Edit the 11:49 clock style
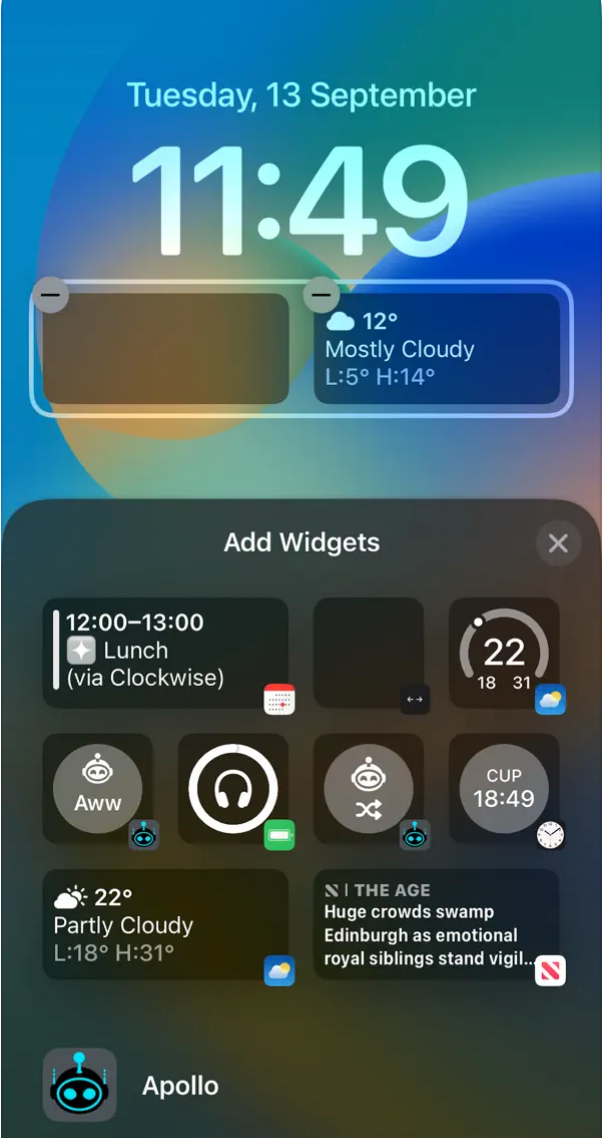This screenshot has height=1138, width=614. (301, 200)
